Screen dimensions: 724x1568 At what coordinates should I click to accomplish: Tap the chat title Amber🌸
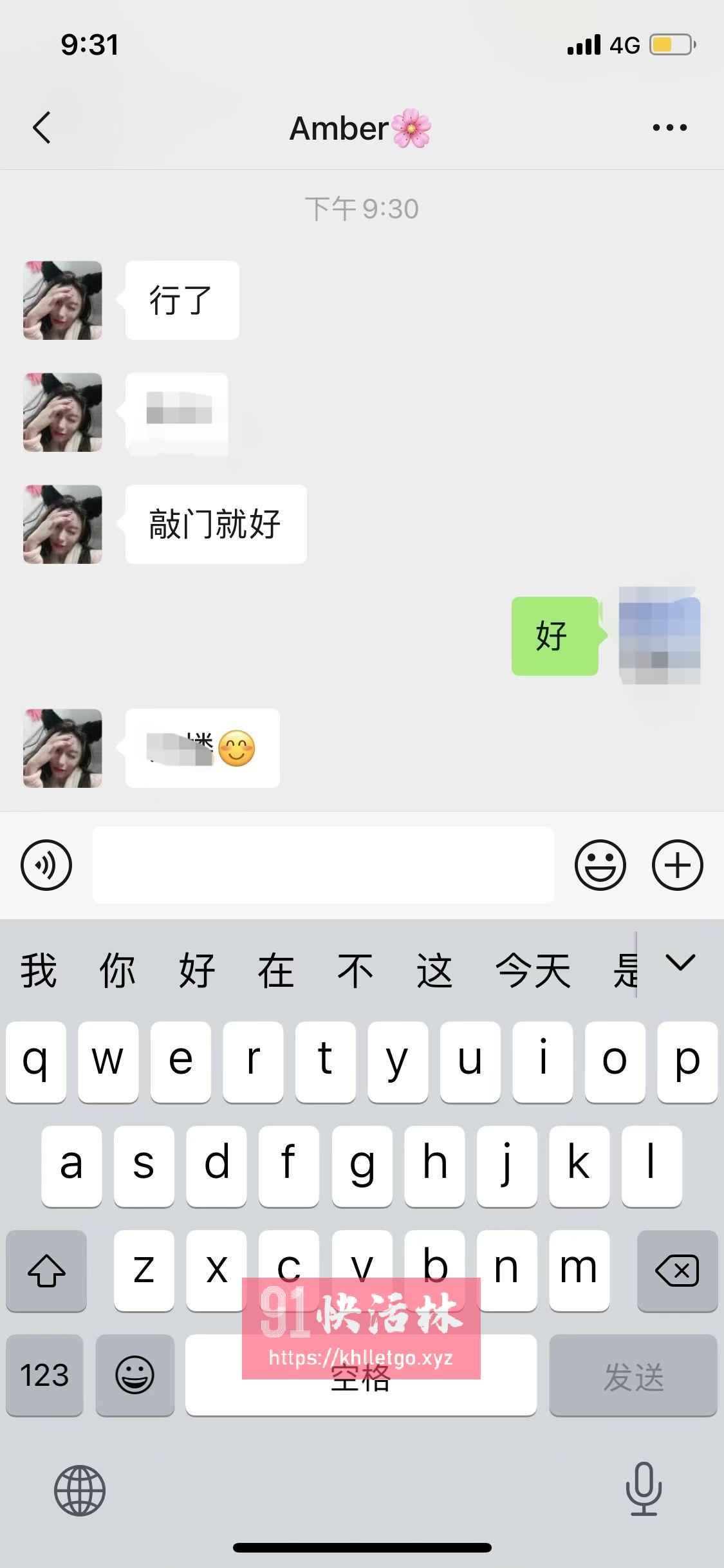point(360,129)
